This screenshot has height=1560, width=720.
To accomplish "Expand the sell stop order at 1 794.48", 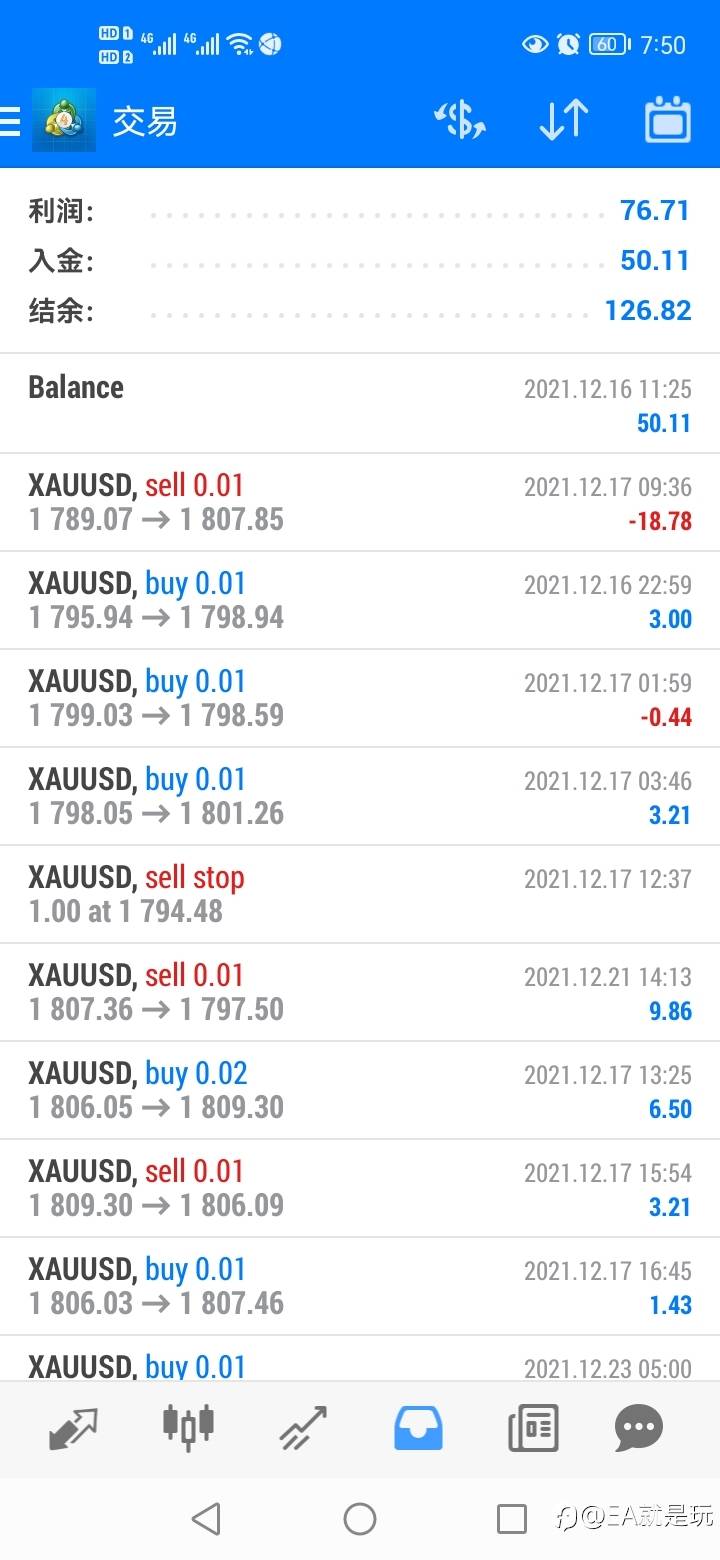I will (x=360, y=894).
